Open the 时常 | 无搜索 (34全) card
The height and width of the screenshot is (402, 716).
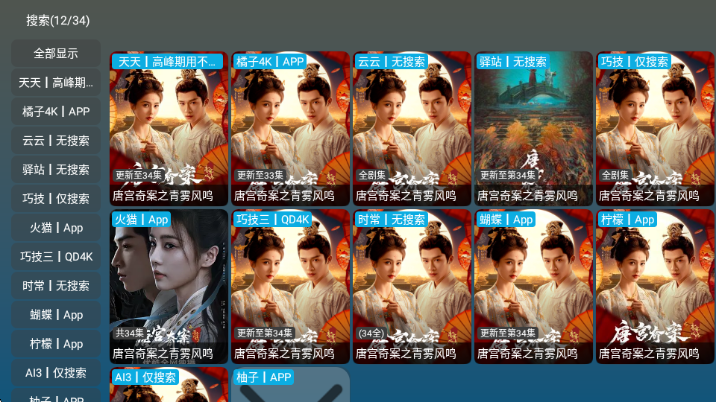click(412, 286)
